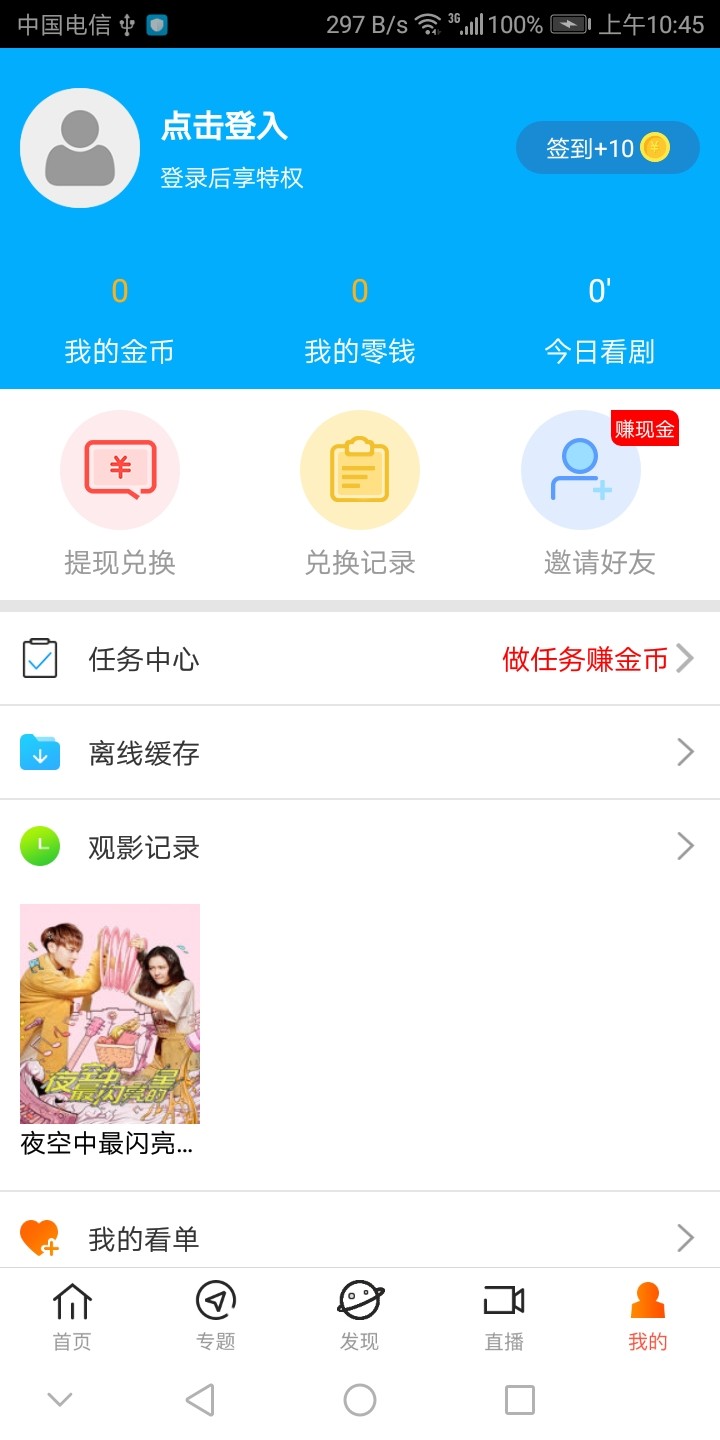Open 兑换记录 (exchange records) icon

coord(360,468)
